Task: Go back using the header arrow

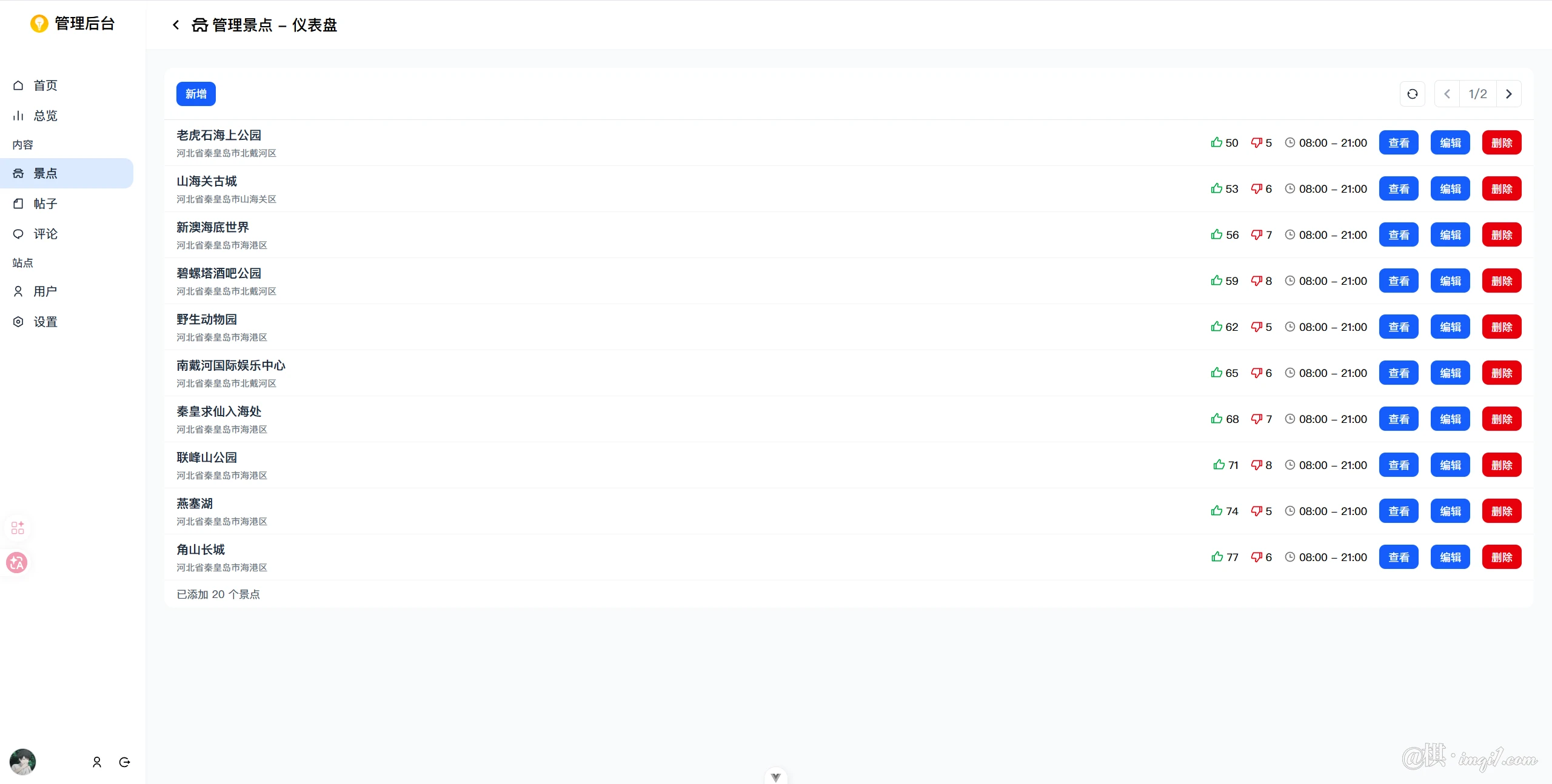Action: (x=176, y=25)
